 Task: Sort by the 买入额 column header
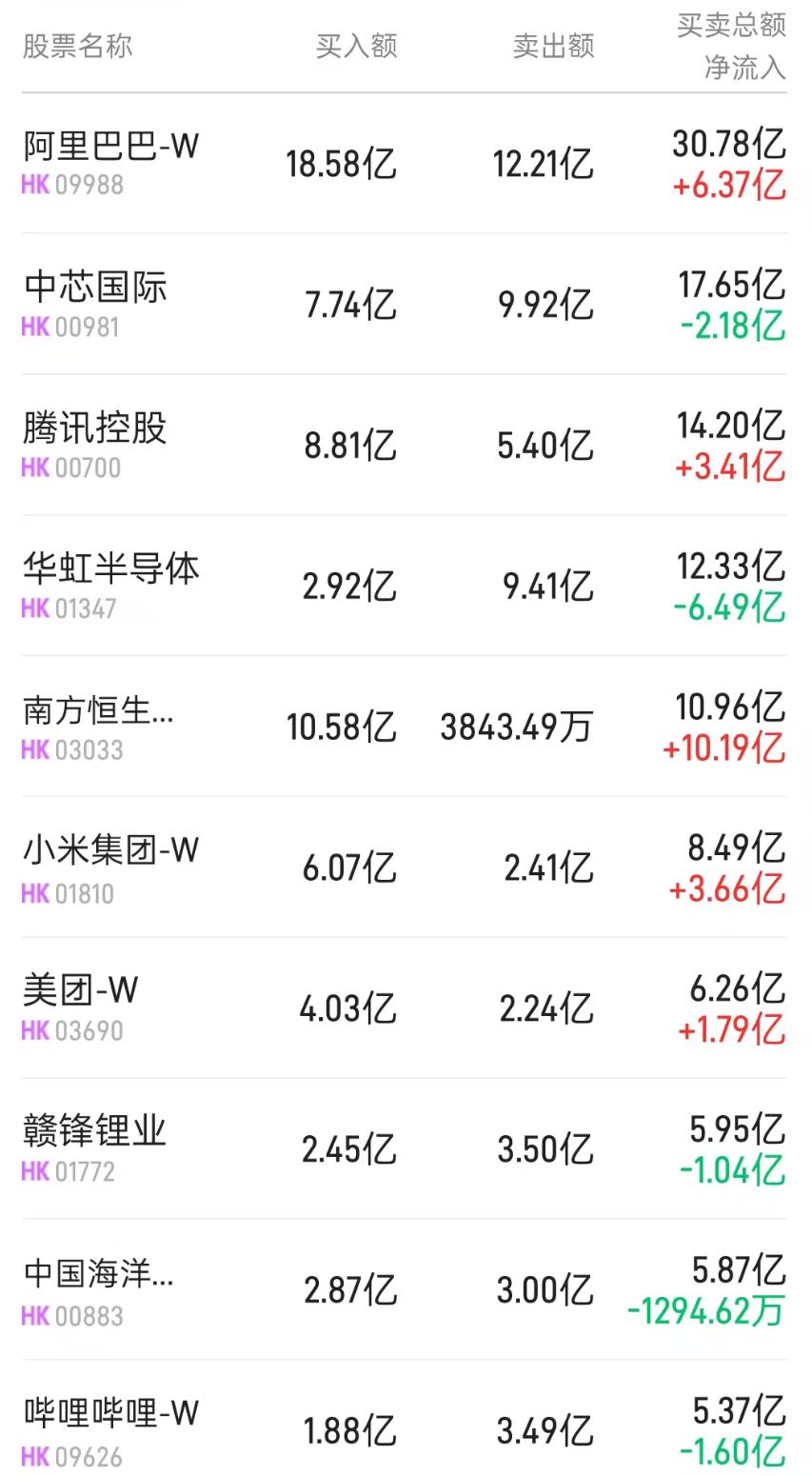[x=356, y=45]
